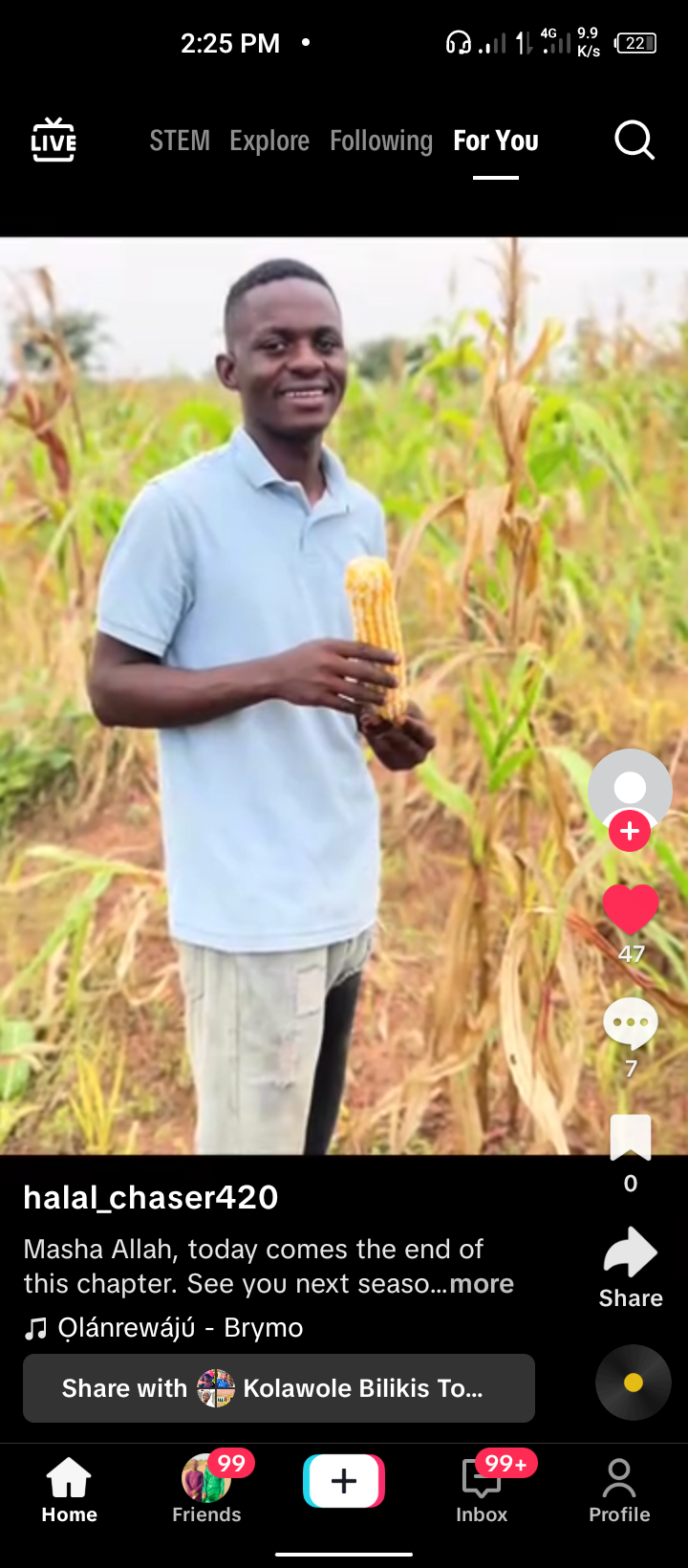Share with Kolawole Bilikis
The height and width of the screenshot is (1568, 688).
click(x=279, y=1388)
